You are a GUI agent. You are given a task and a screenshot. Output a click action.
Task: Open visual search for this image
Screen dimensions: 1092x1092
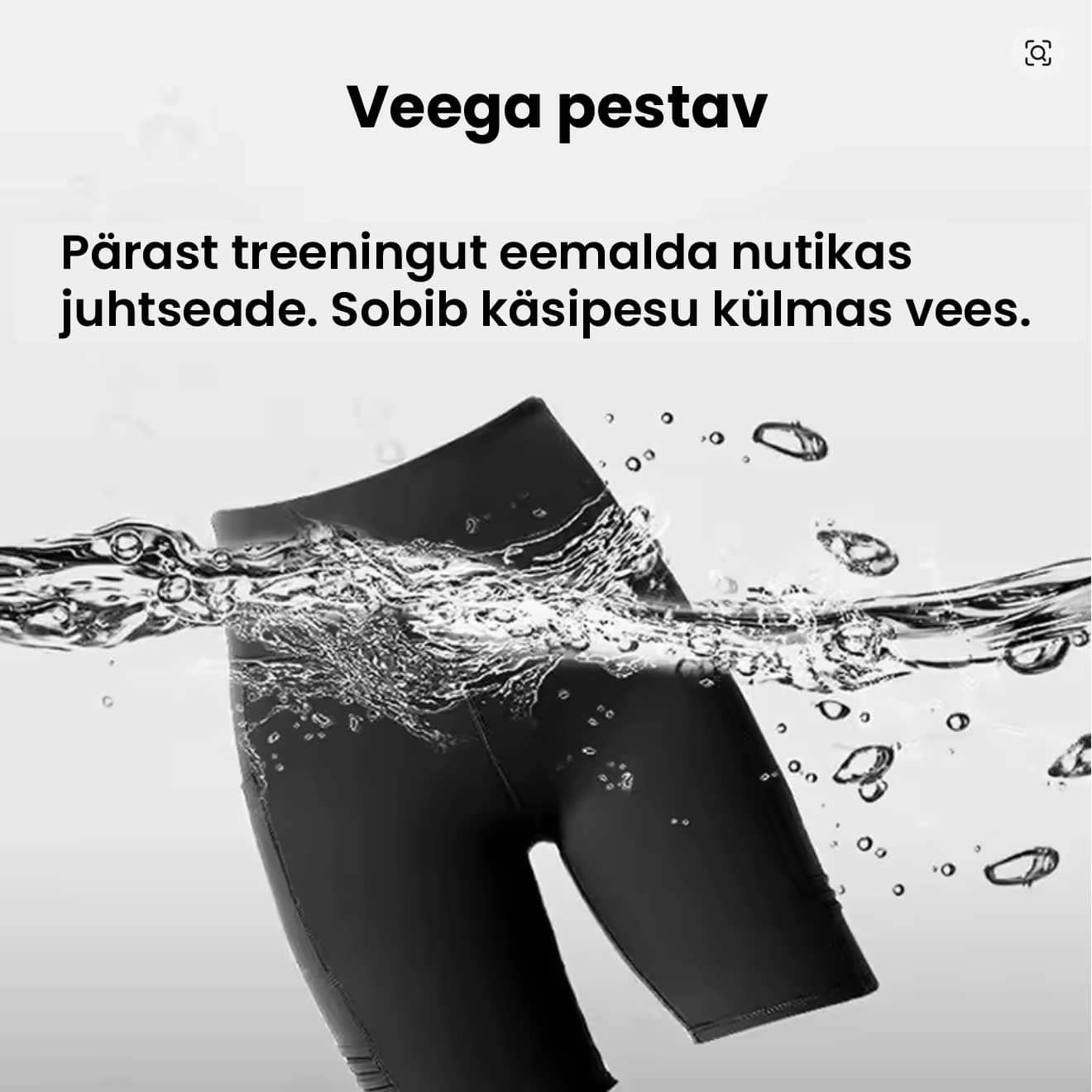1037,53
